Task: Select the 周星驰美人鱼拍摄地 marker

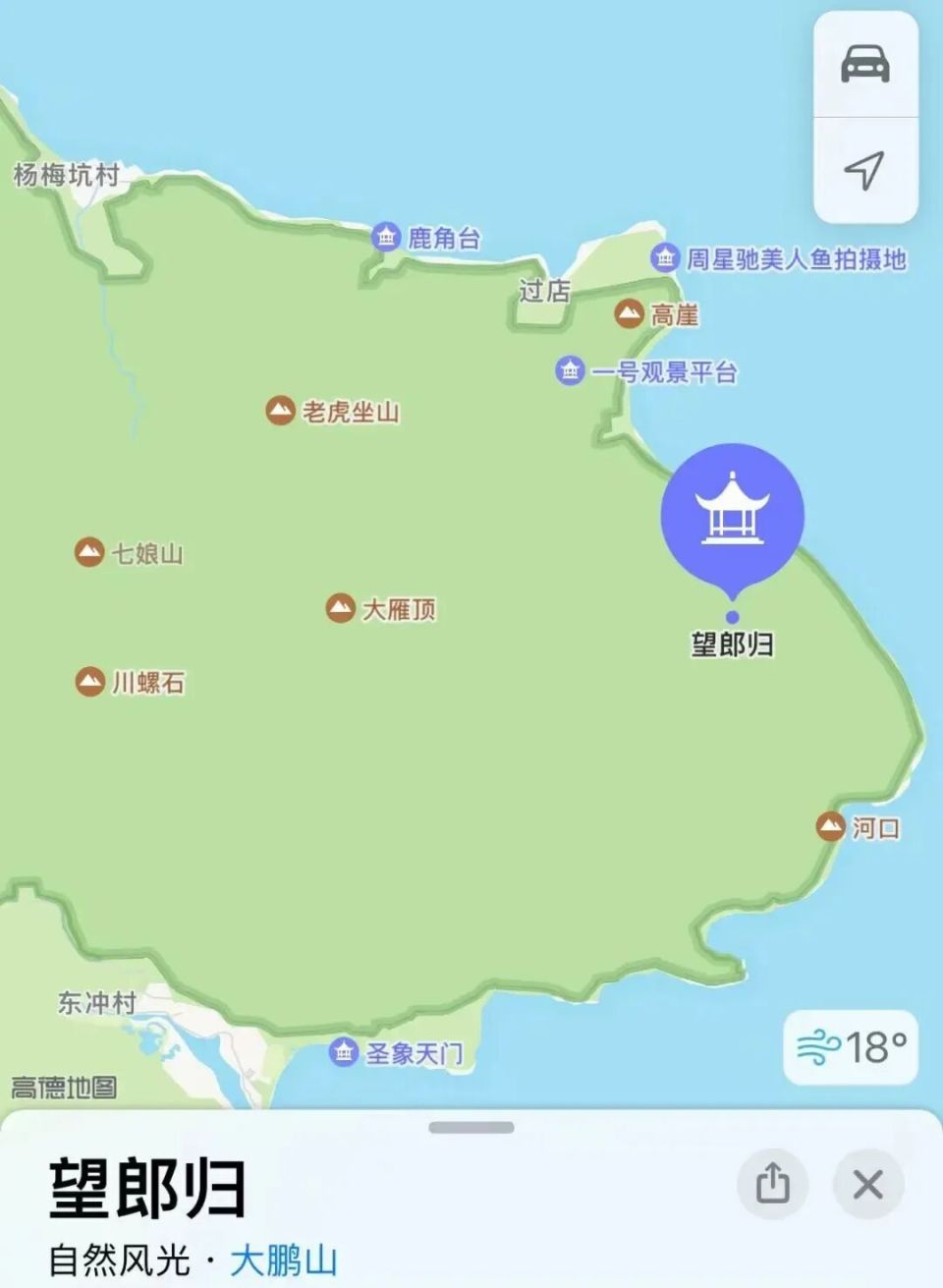Action: point(666,258)
